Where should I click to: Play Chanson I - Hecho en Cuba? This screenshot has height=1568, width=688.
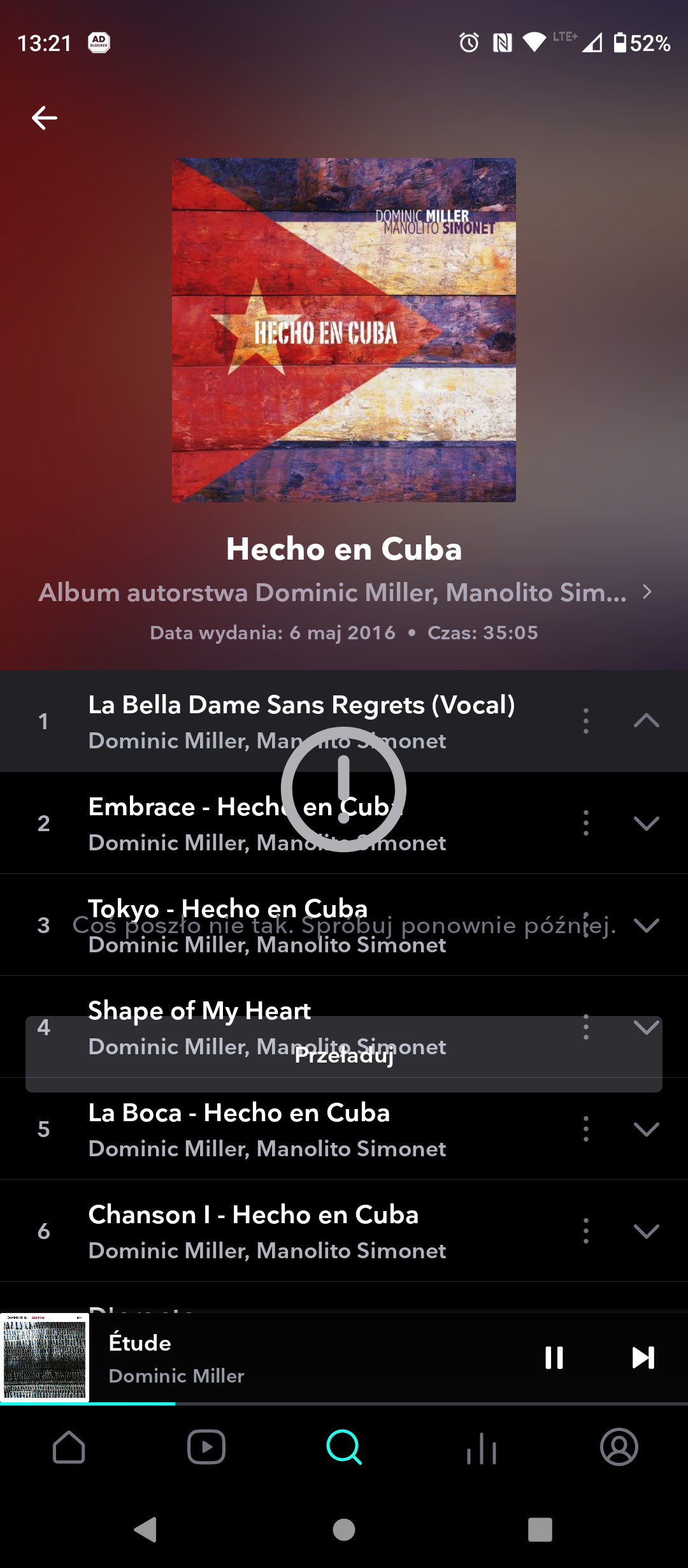268,1231
